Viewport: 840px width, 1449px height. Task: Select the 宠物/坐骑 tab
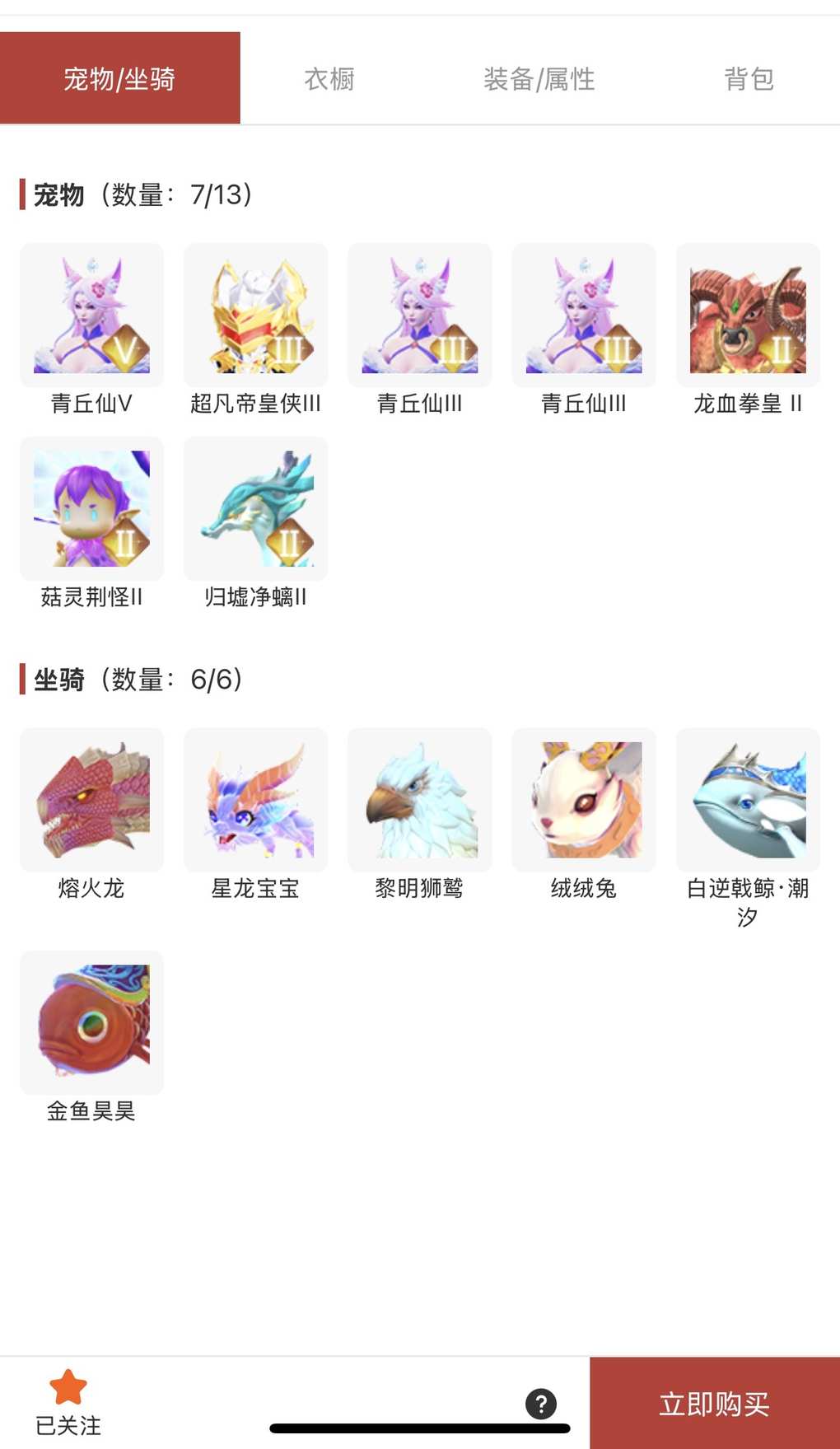(119, 79)
